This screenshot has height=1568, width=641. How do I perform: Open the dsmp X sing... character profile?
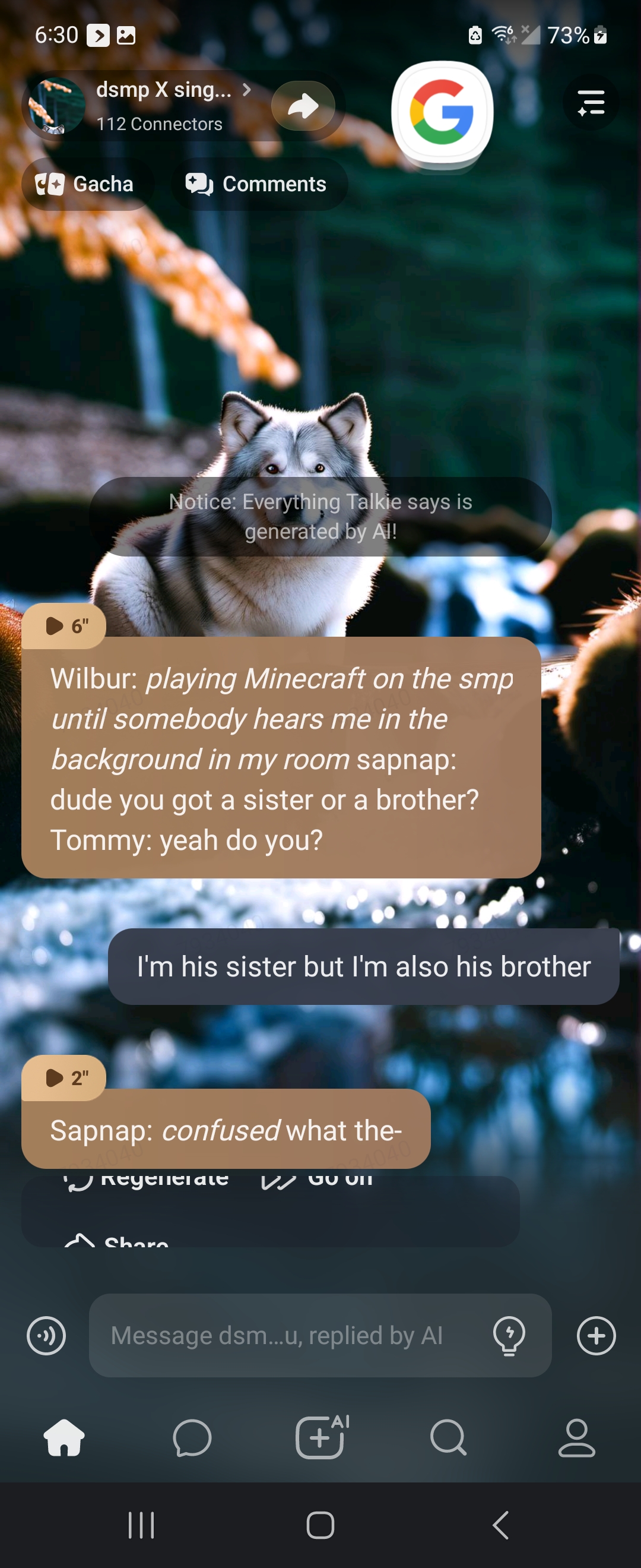click(x=163, y=105)
